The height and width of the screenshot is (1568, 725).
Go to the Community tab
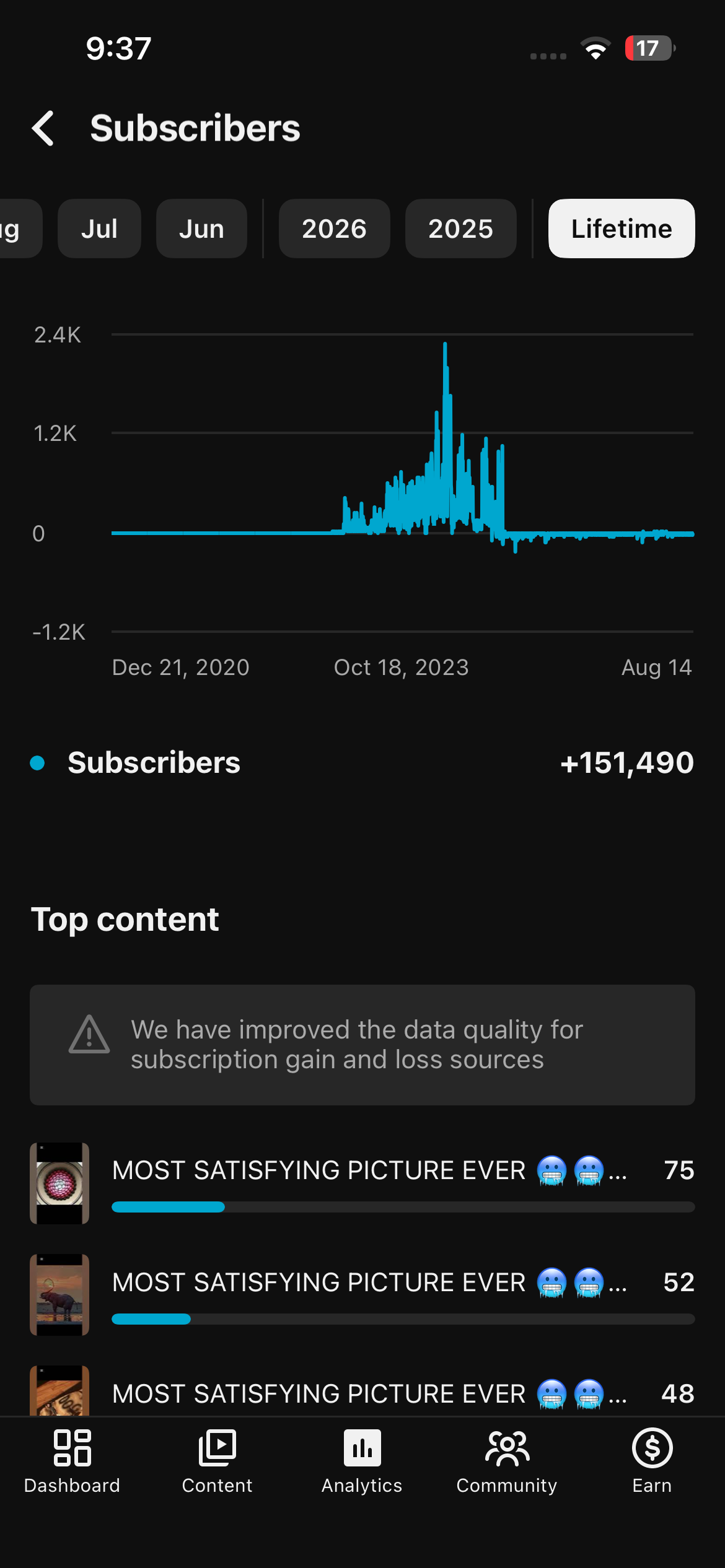tap(507, 1461)
